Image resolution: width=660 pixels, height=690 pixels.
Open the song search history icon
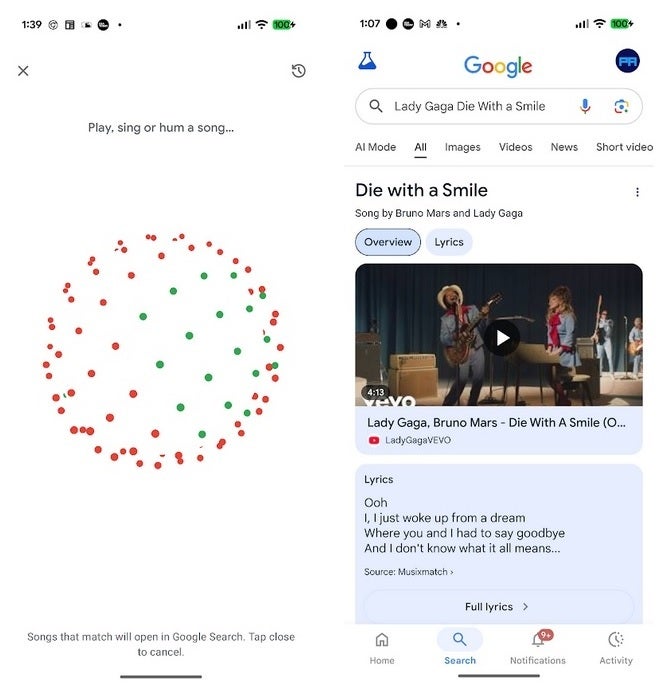pyautogui.click(x=298, y=71)
